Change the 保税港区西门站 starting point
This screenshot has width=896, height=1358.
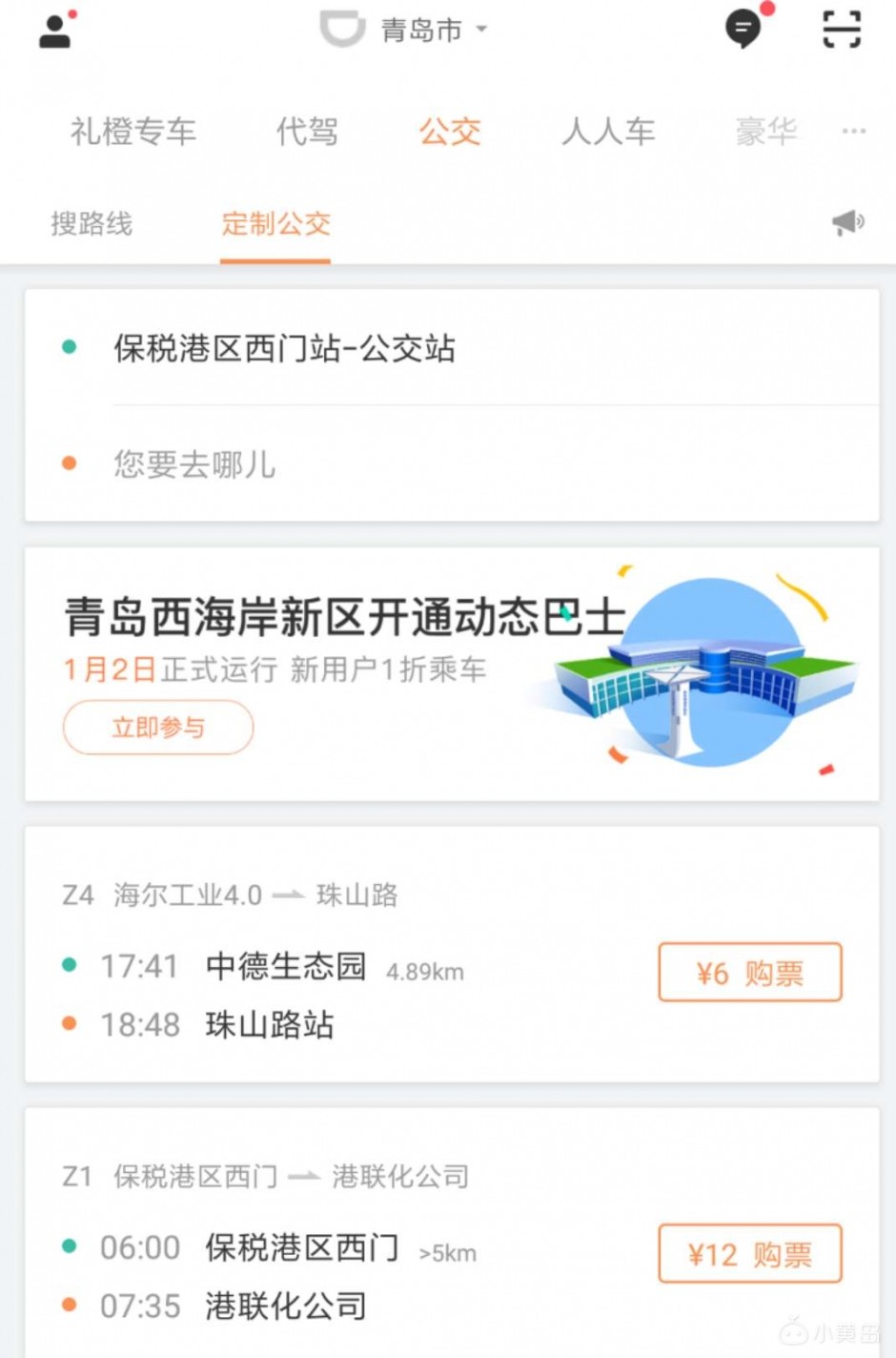pos(284,348)
